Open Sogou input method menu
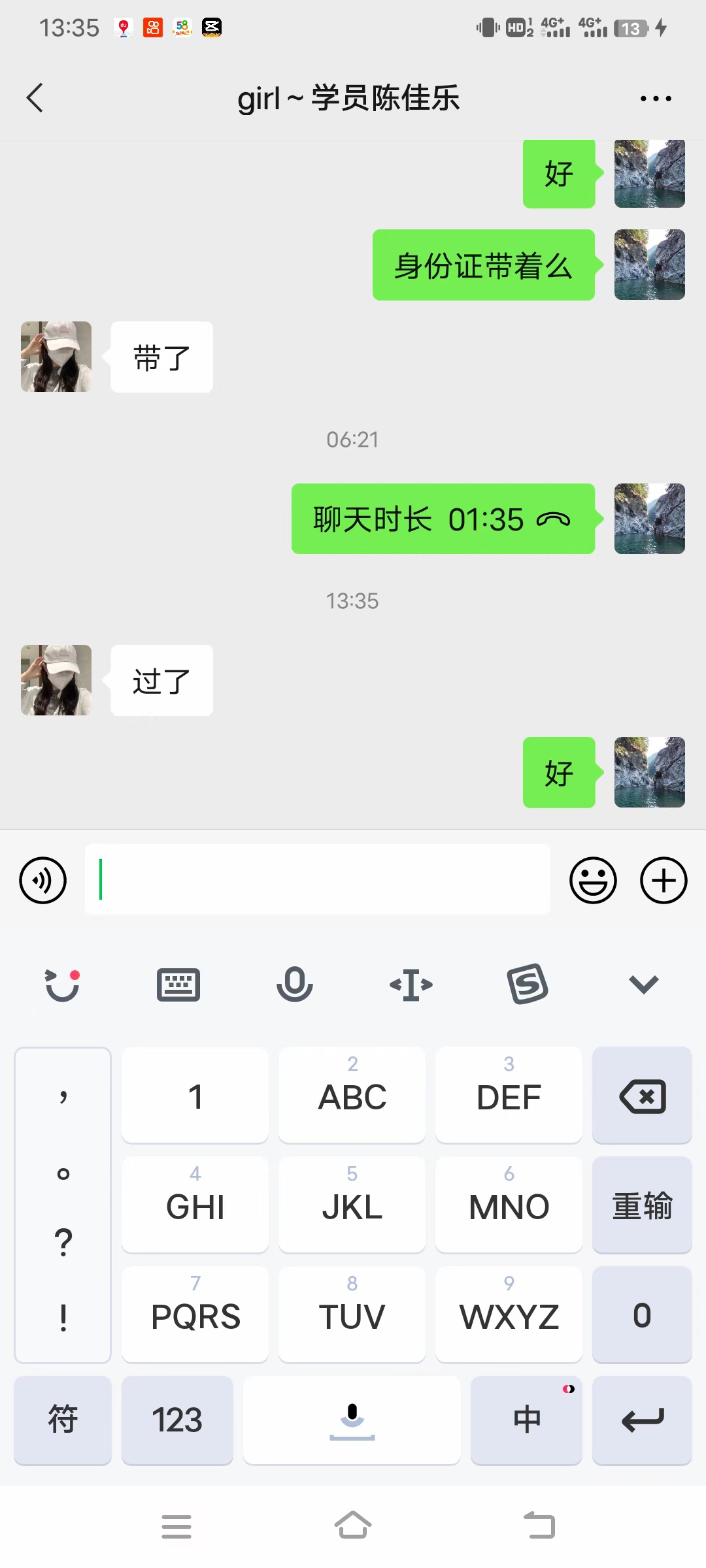706x1568 pixels. (x=528, y=985)
